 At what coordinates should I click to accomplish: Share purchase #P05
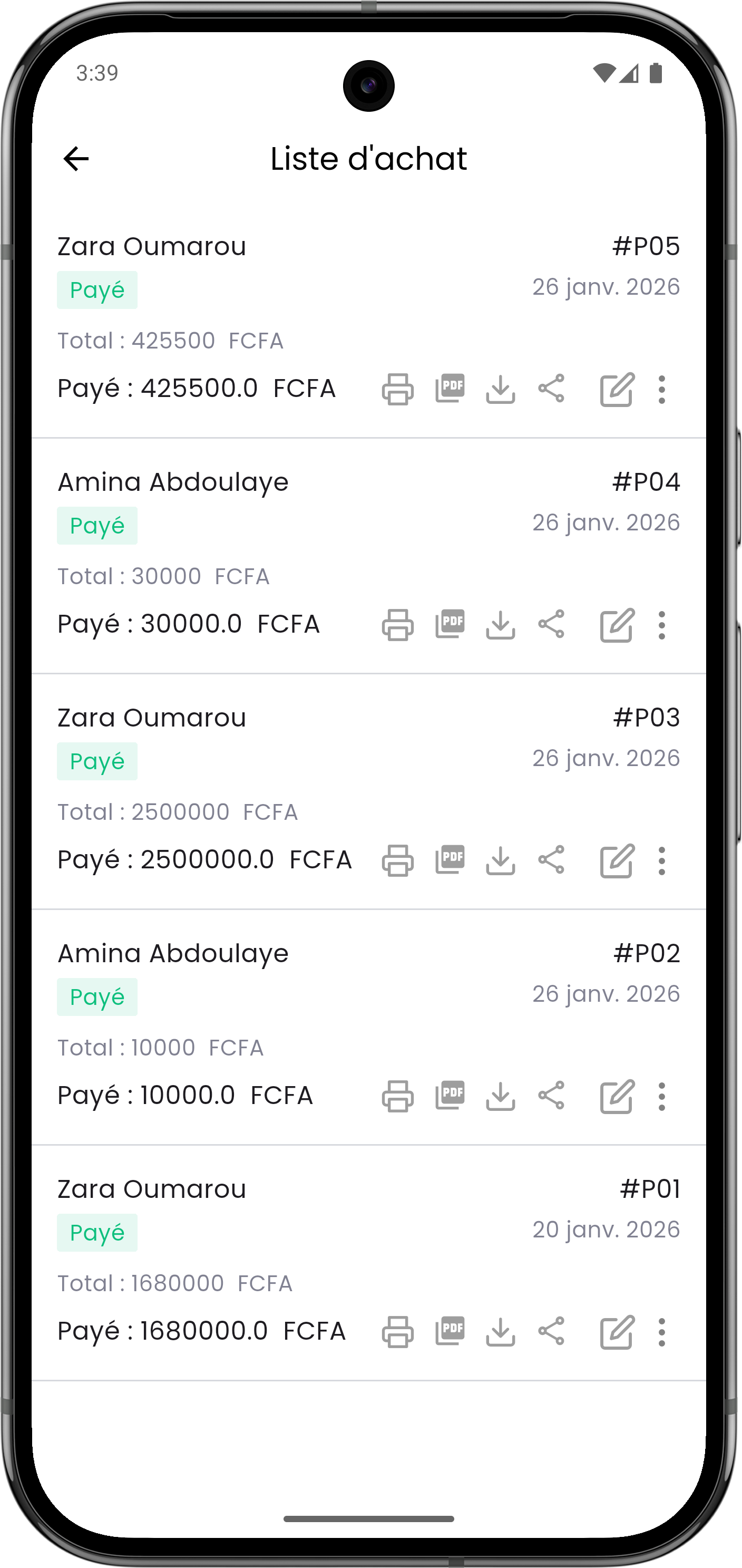(552, 389)
